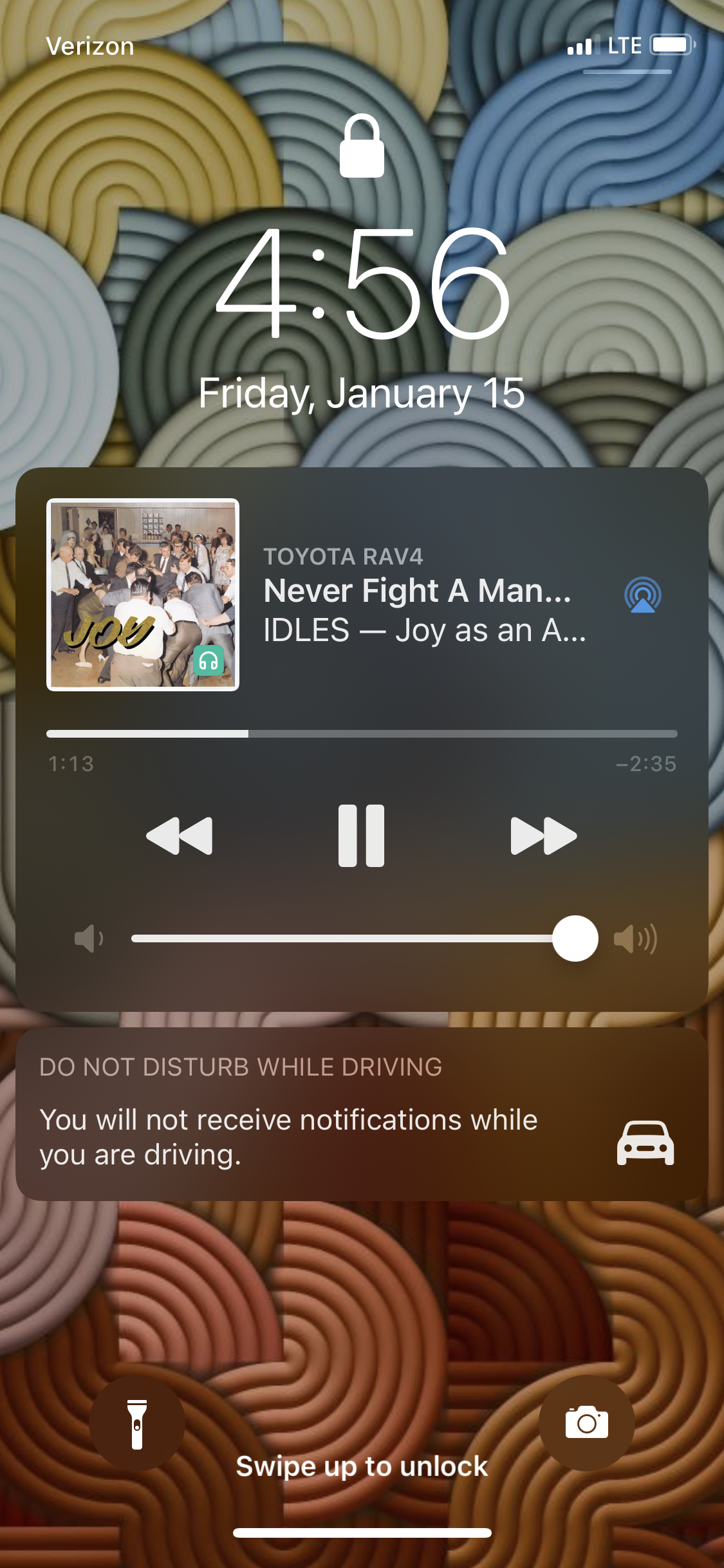
Task: Open the Do Not Disturb While Driving notification
Action: pos(362,1114)
